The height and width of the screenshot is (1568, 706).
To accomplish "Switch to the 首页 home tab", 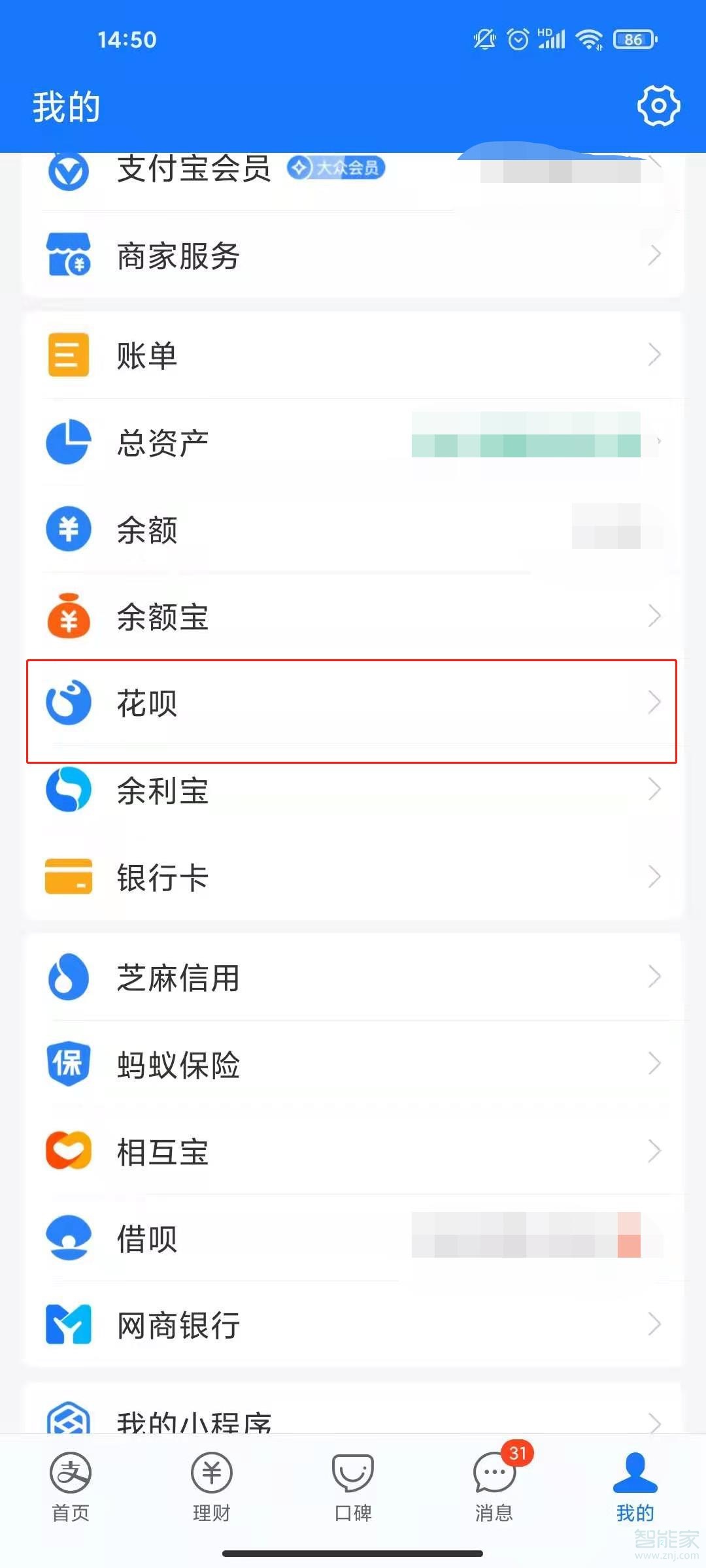I will point(71,1484).
